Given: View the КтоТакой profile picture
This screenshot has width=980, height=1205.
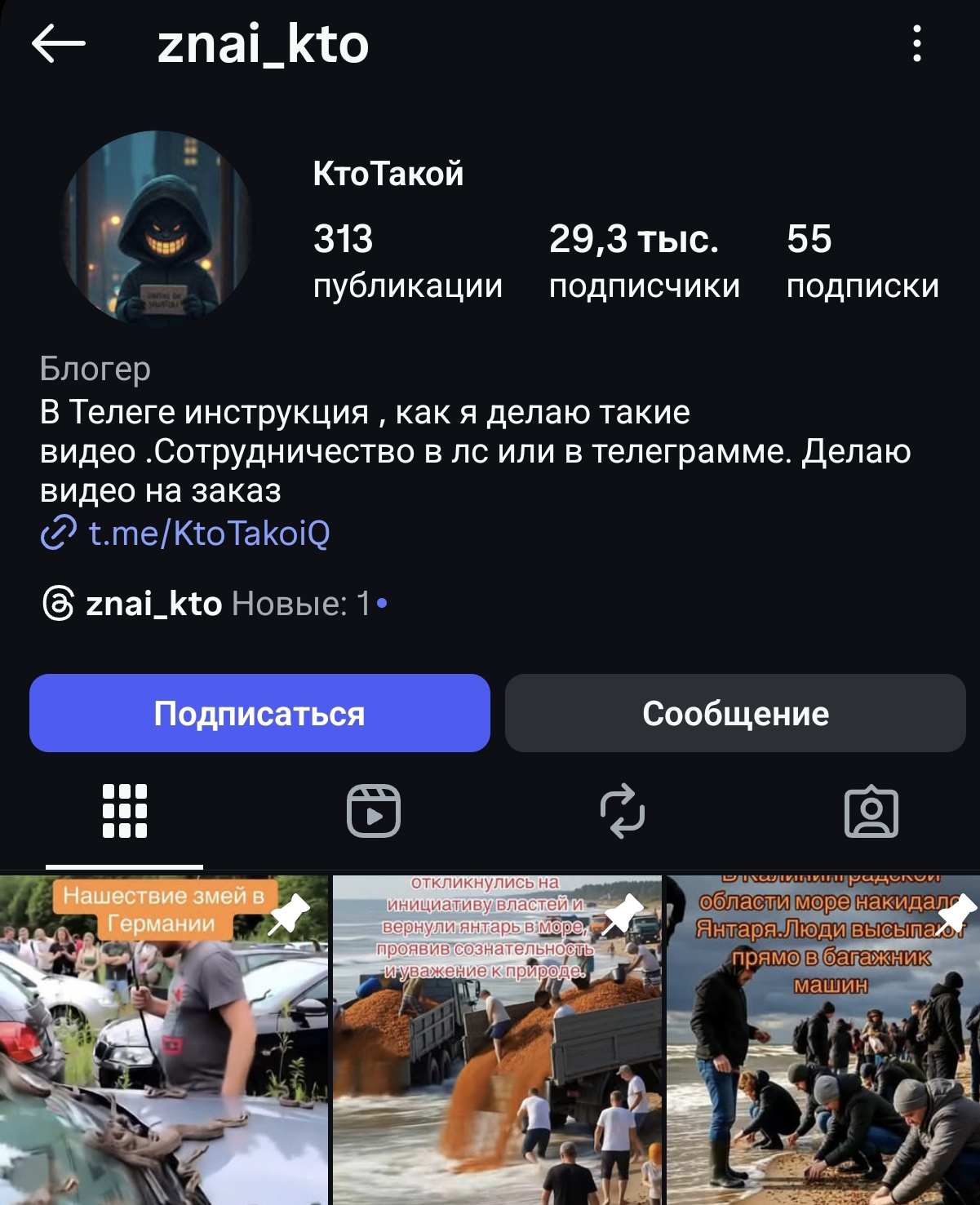Looking at the screenshot, I should point(157,228).
